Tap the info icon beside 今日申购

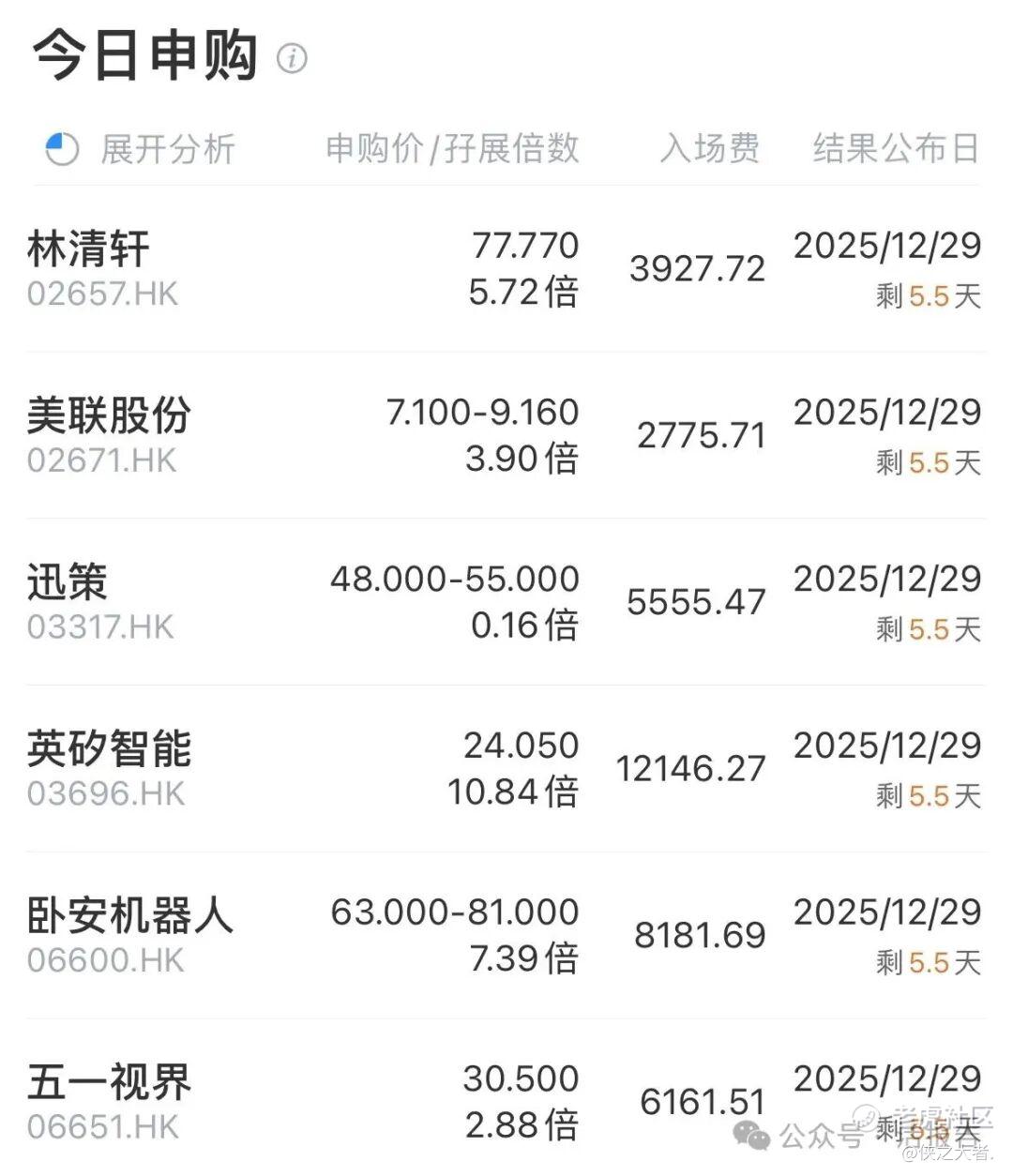point(292,59)
